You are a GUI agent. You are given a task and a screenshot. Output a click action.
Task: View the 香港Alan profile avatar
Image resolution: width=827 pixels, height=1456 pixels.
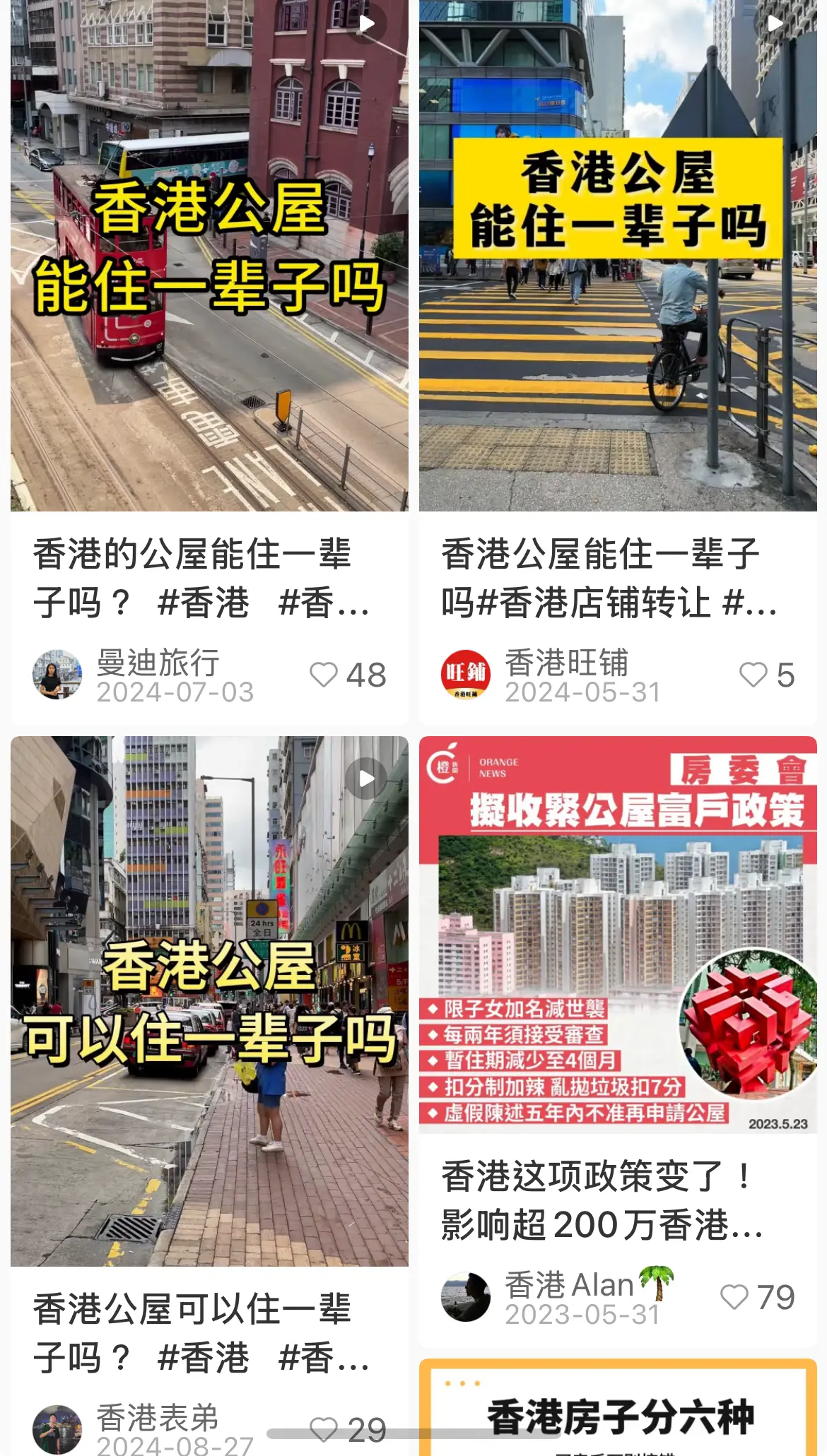point(466,1297)
